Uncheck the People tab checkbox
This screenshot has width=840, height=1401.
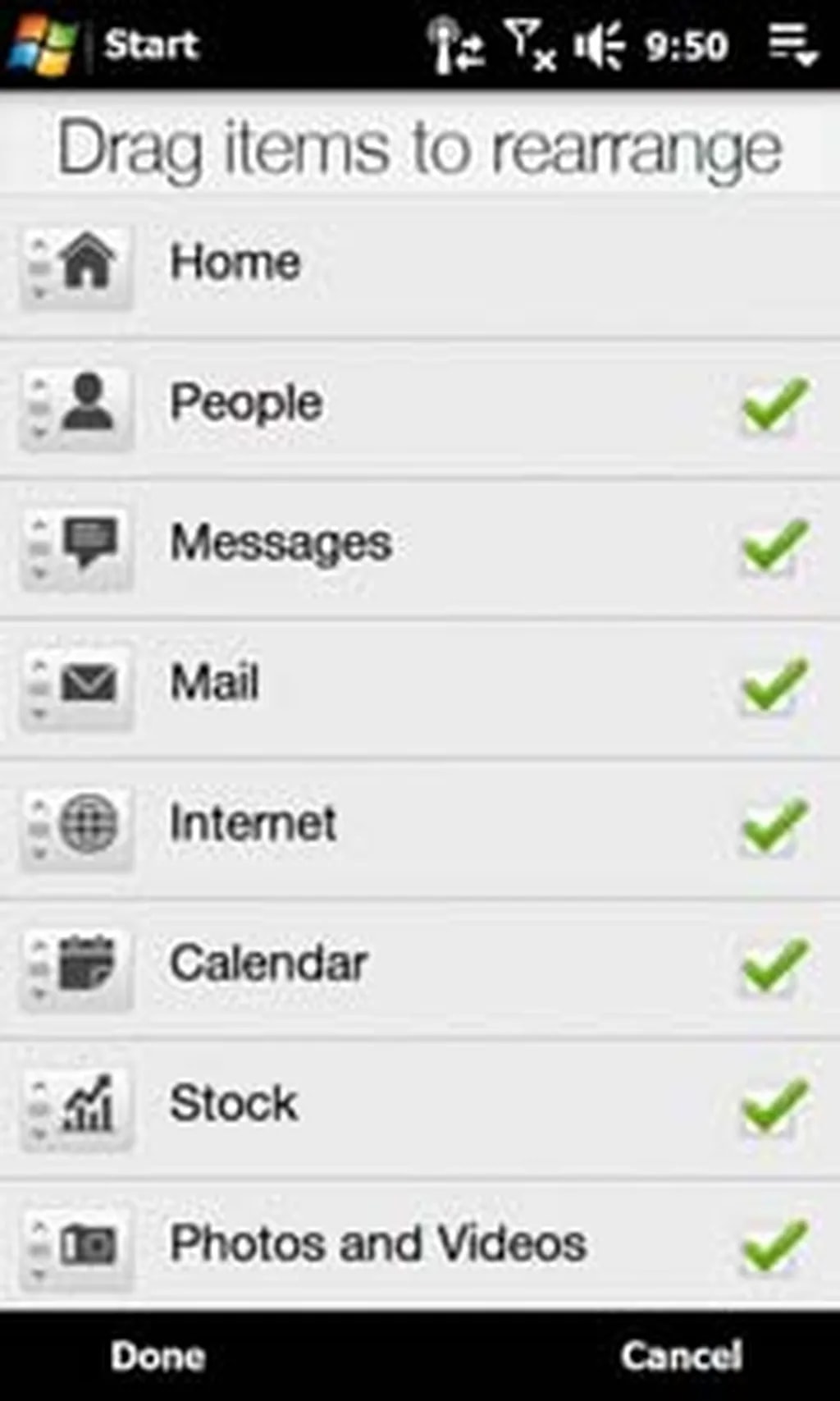pos(774,405)
